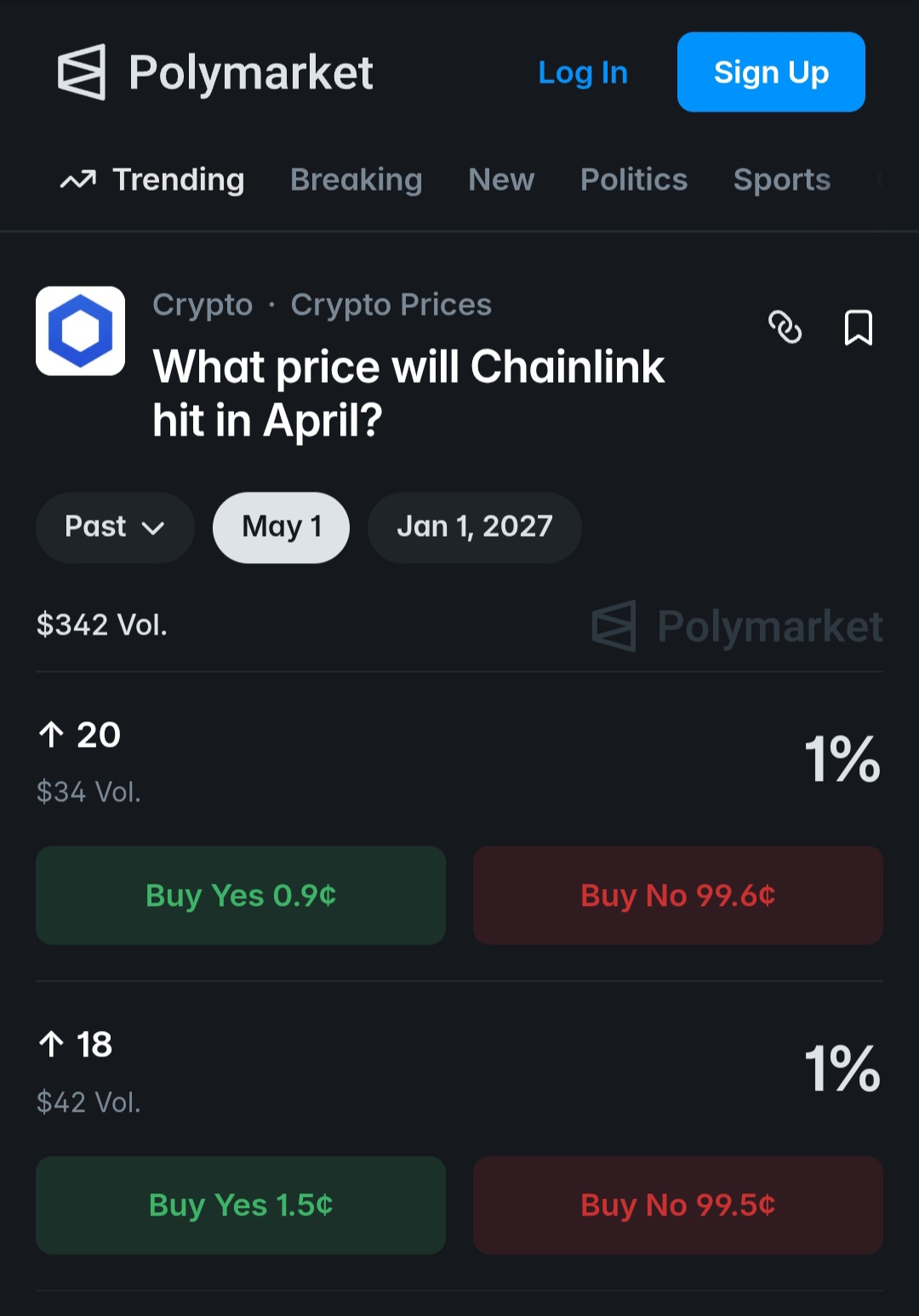Tap Buy No 99.6¢
The width and height of the screenshot is (919, 1316).
click(678, 895)
